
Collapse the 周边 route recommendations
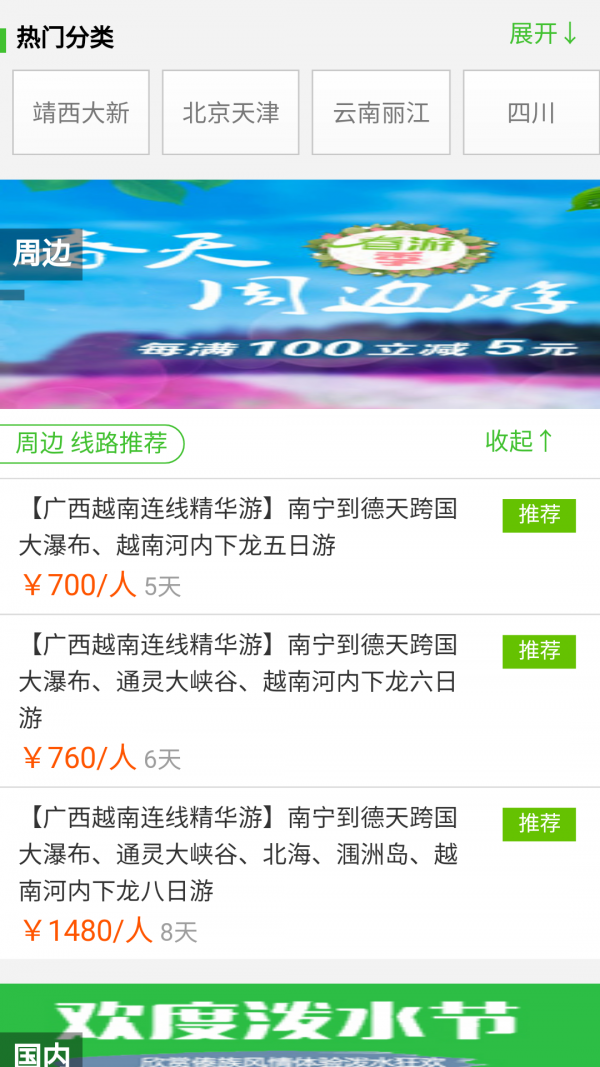pos(519,441)
